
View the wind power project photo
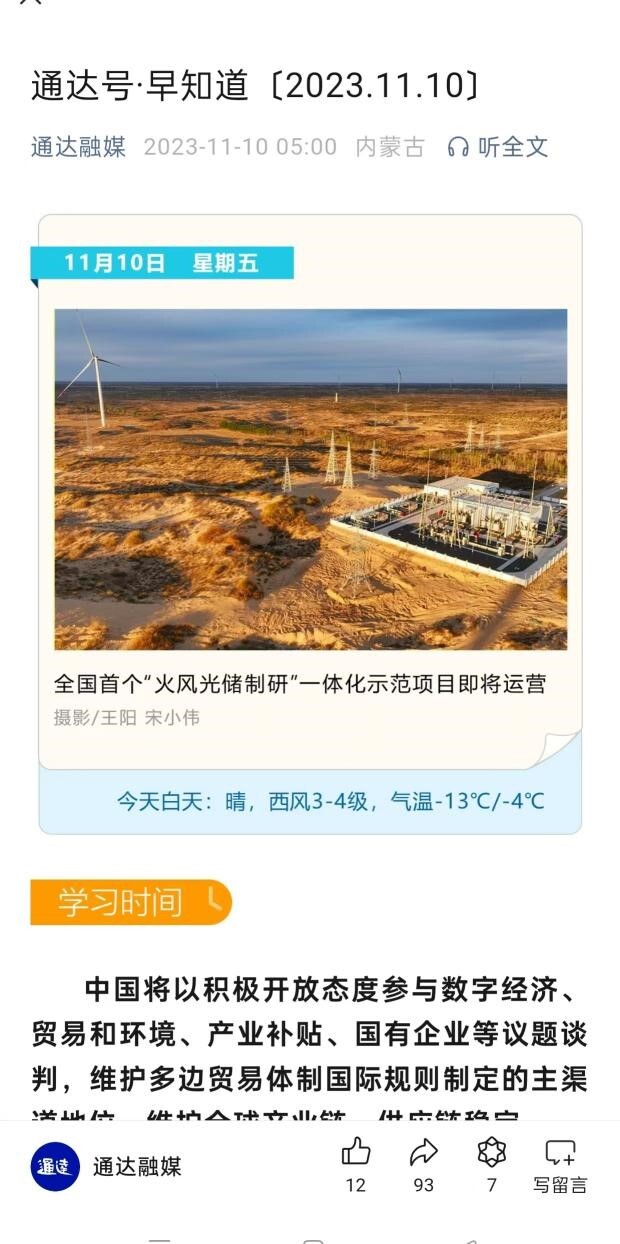click(310, 479)
